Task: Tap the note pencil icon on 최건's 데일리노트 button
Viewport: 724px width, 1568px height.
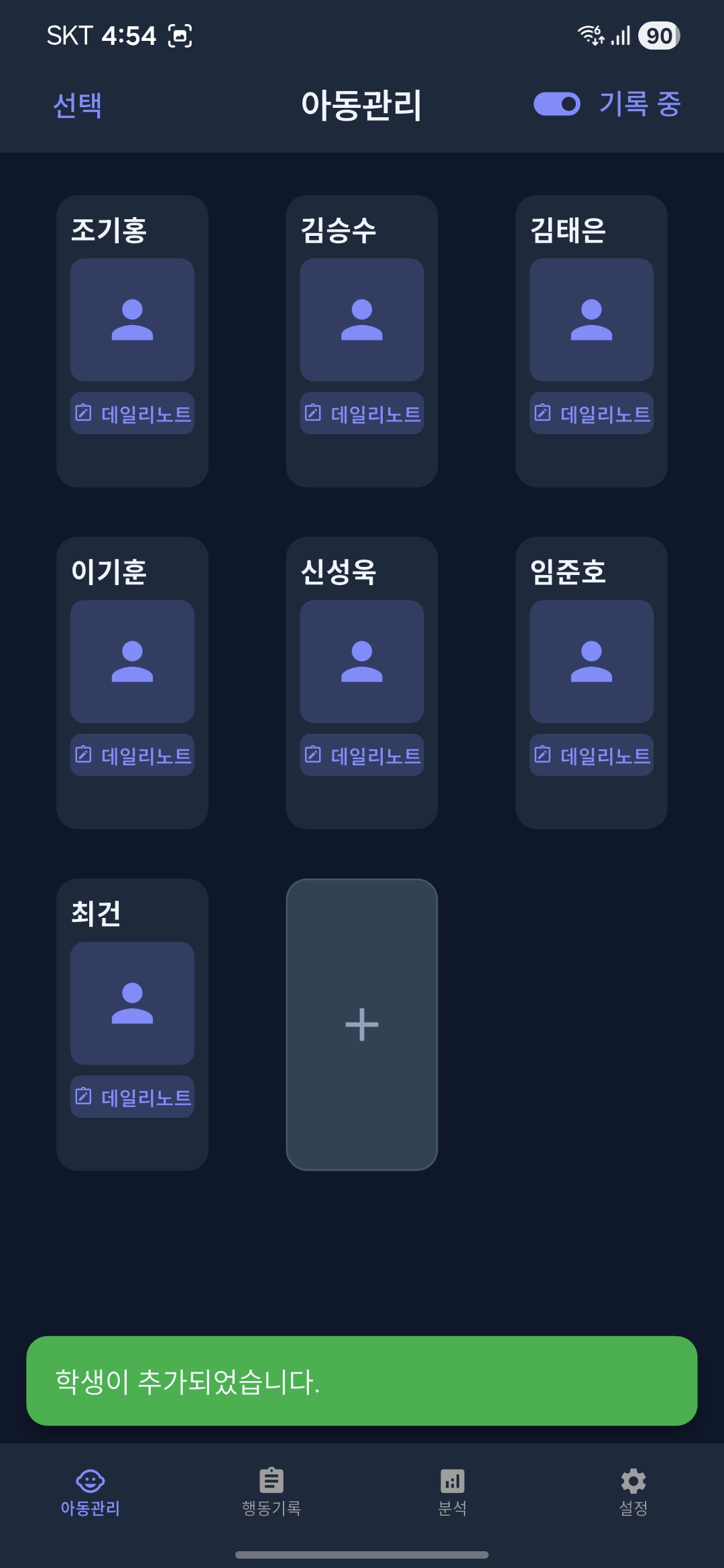Action: [x=83, y=1097]
